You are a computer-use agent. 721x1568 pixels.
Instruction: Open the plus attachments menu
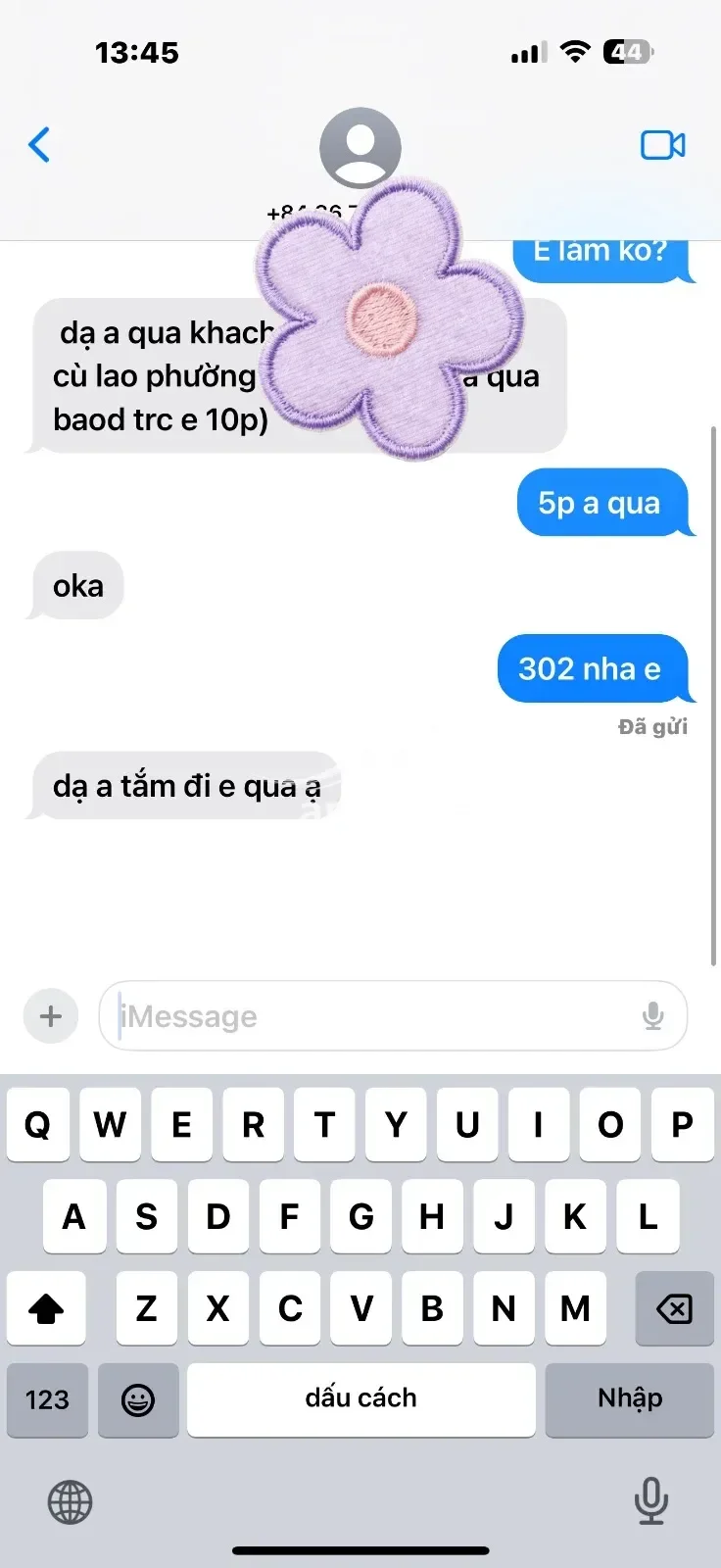(51, 1016)
